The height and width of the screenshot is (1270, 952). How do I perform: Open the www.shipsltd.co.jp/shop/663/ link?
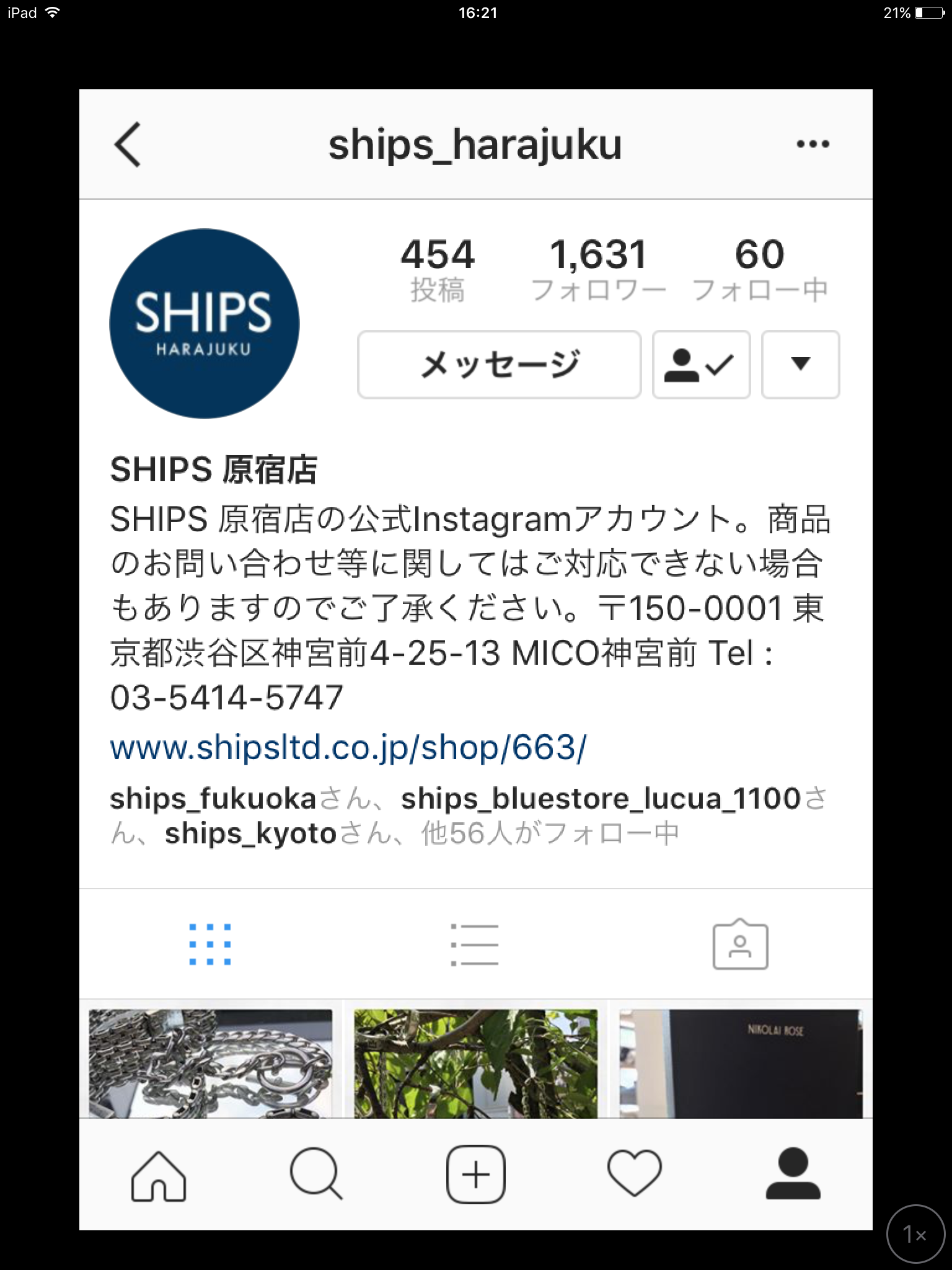tap(348, 748)
